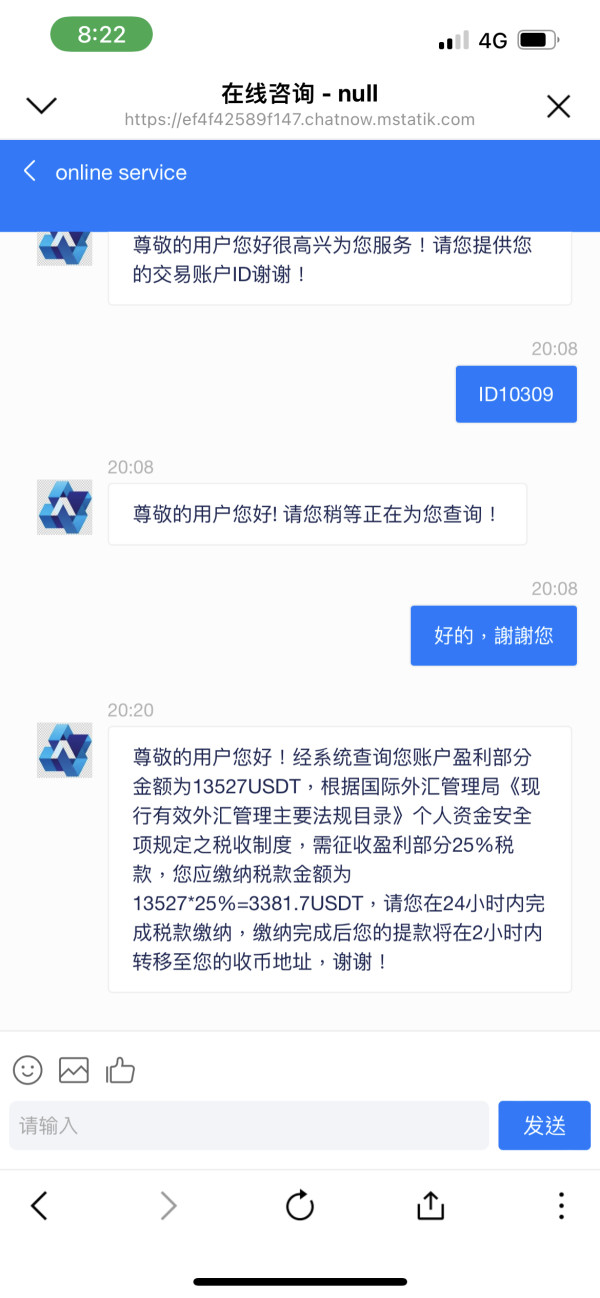600x1298 pixels.
Task: Close the 在线咨询 web page
Action: coord(558,106)
